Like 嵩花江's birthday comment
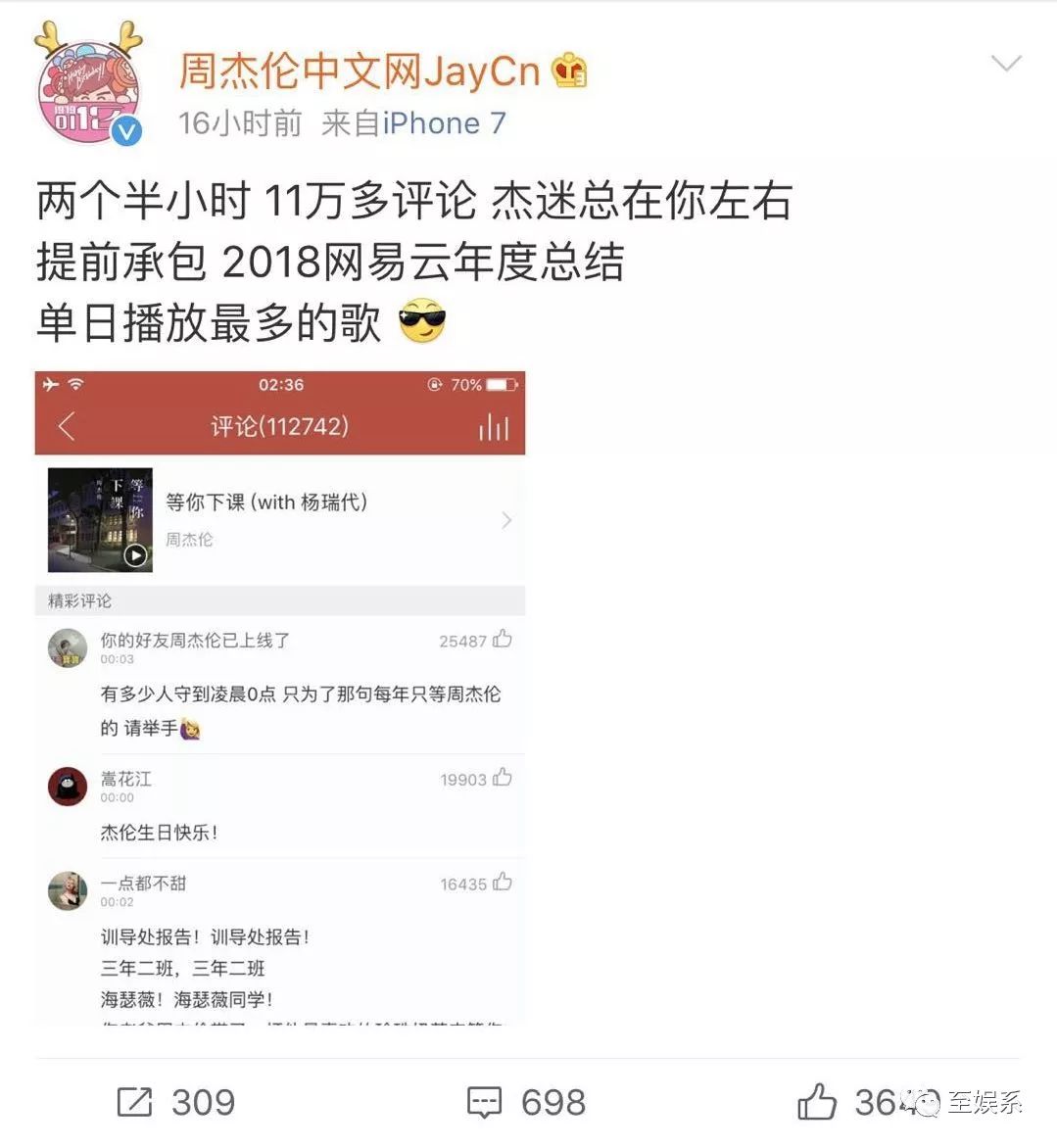This screenshot has width=1057, height=1148. 503,779
